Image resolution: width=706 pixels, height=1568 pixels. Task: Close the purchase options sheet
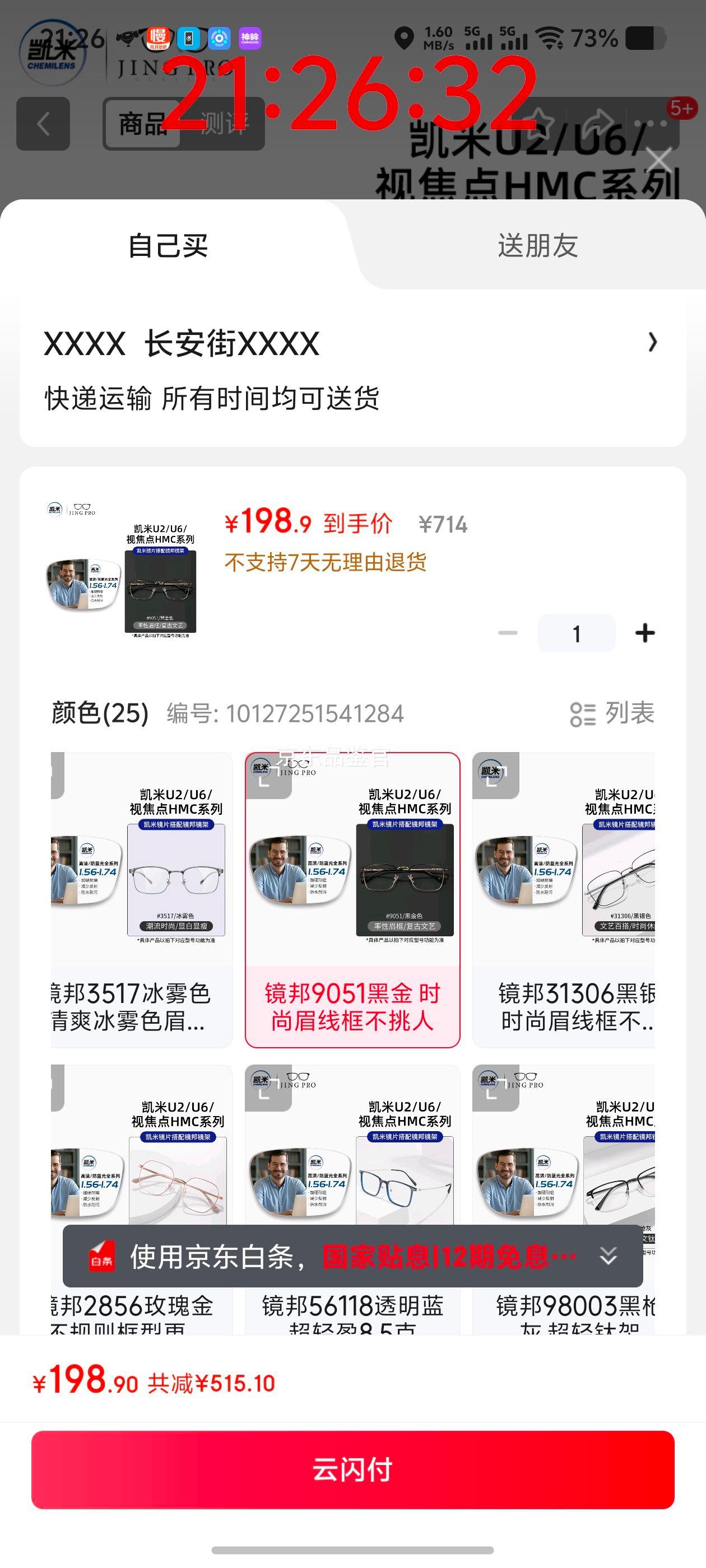[659, 161]
